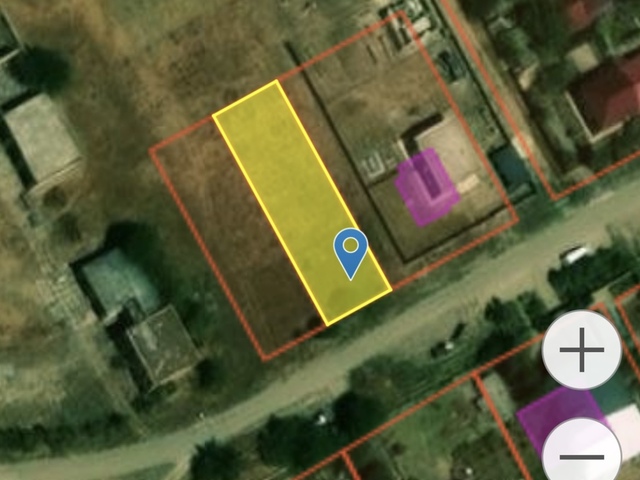Screen dimensions: 640x480
Task: Zoom out with the minus button
Action: (x=581, y=454)
